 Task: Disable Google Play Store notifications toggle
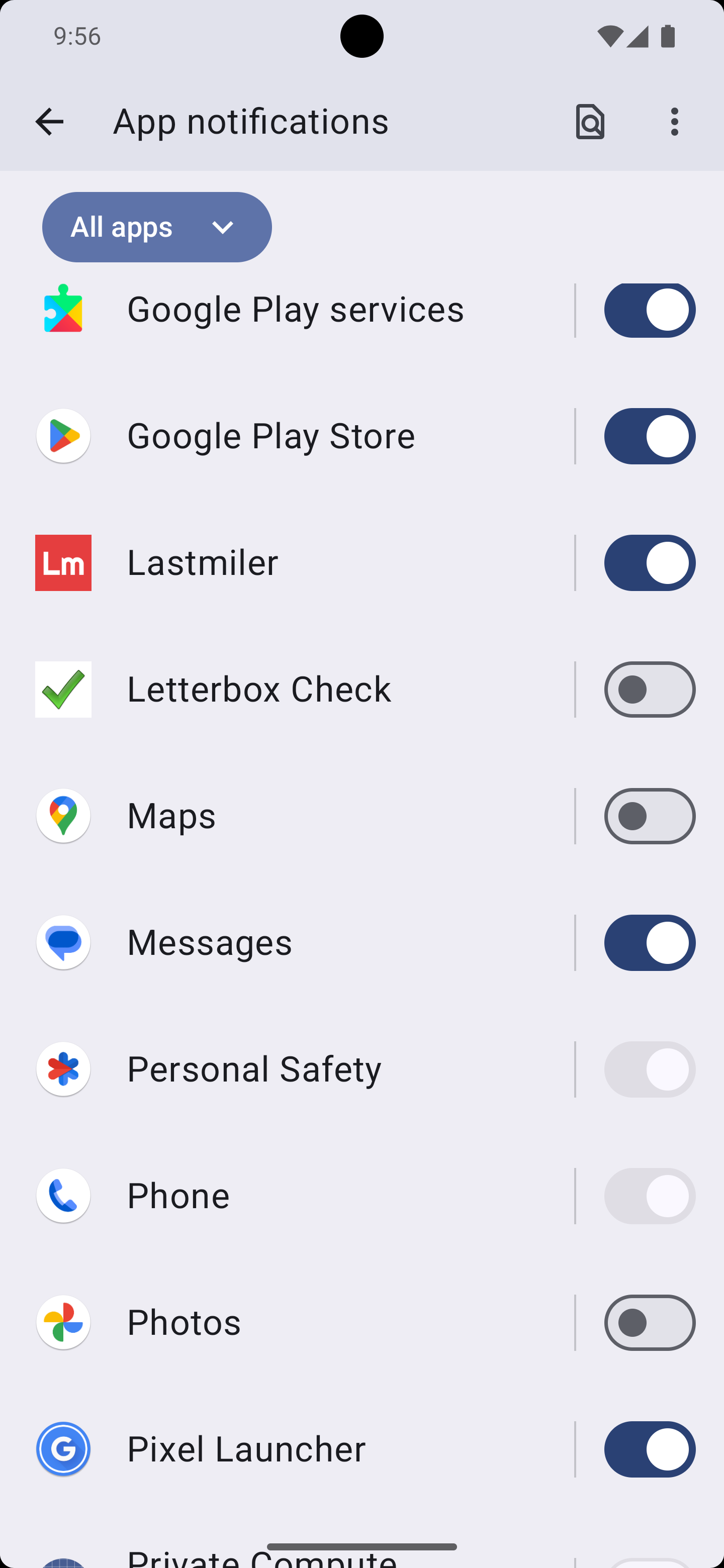(x=650, y=436)
